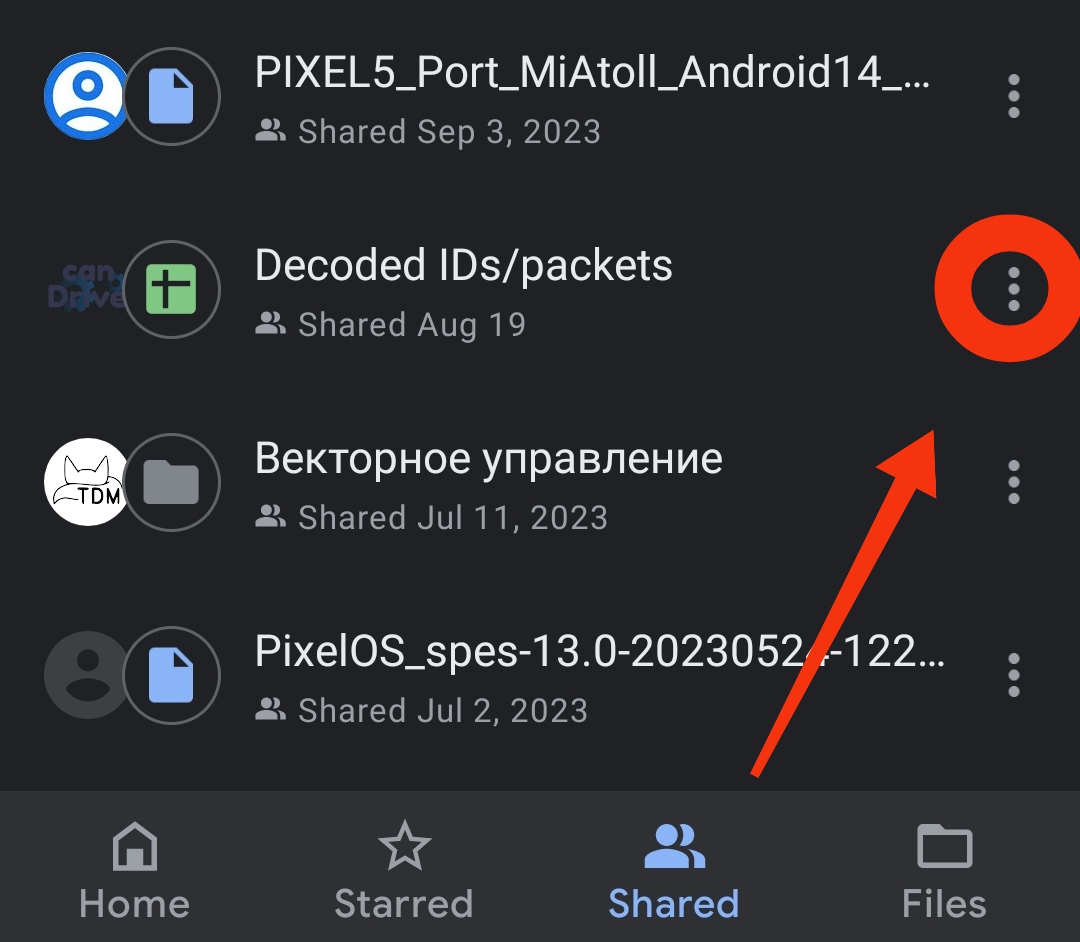The height and width of the screenshot is (942, 1080).
Task: Open more options for PixelOS_spes file
Action: point(1013,675)
